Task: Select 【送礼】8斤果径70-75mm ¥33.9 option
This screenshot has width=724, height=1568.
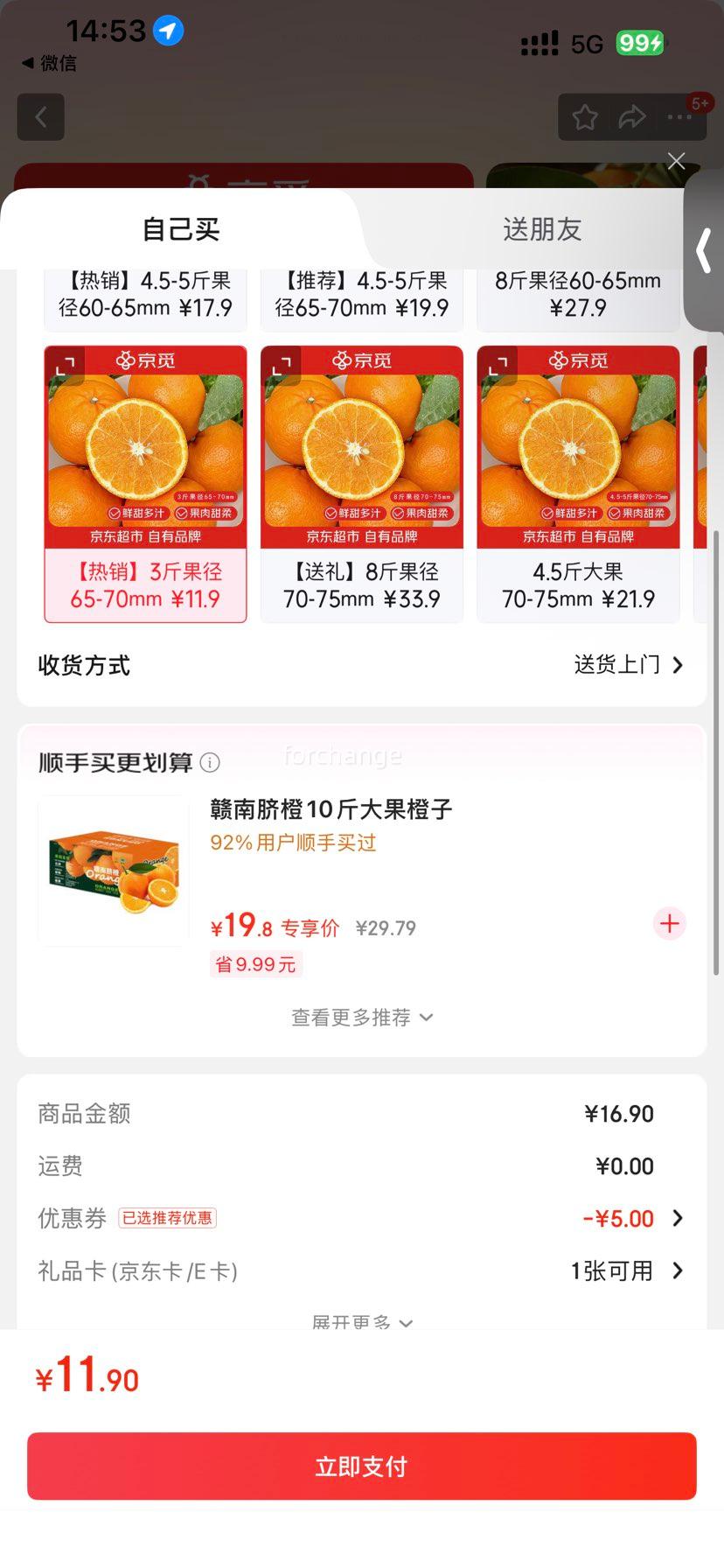Action: 362,484
